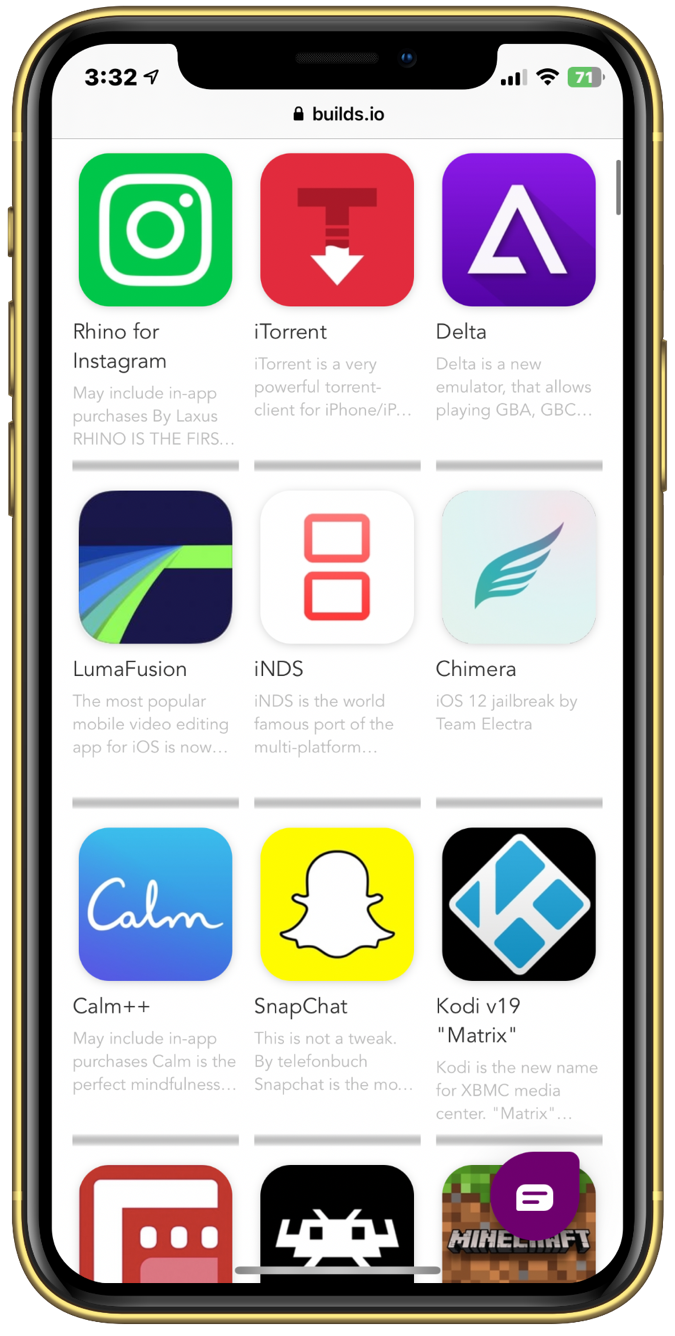
Task: Open the iTorrent app tile
Action: pyautogui.click(x=337, y=230)
